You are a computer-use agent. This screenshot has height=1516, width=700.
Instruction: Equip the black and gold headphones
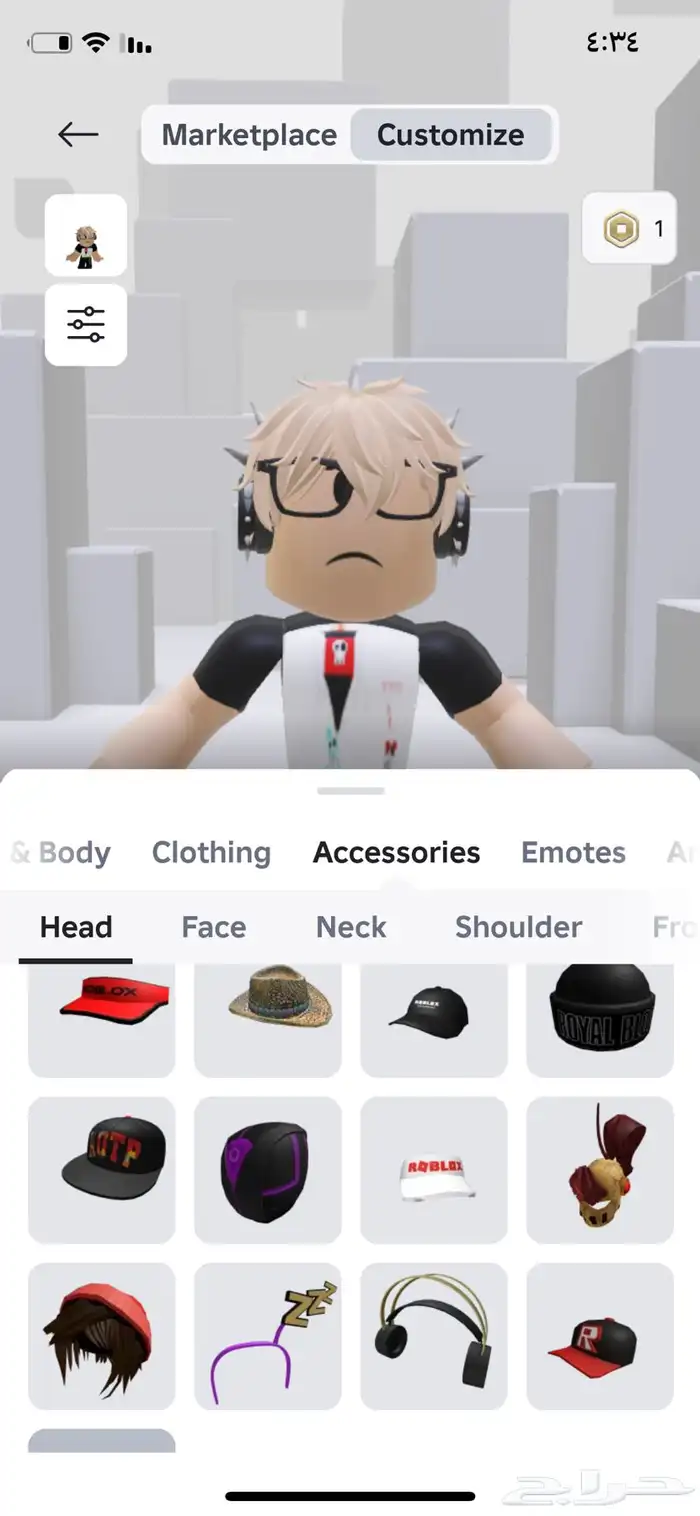click(434, 1336)
